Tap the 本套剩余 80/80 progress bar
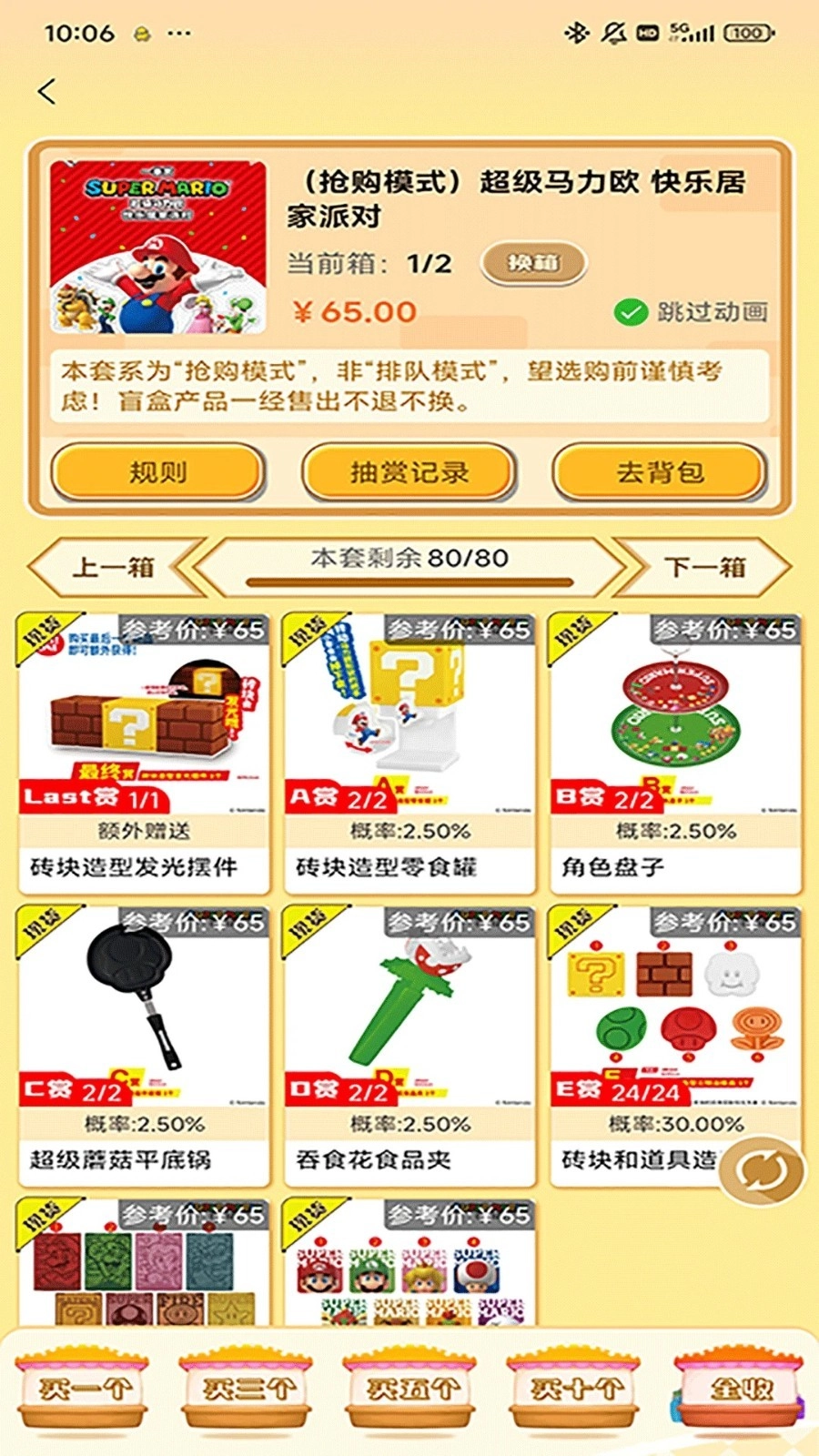 pos(409,580)
